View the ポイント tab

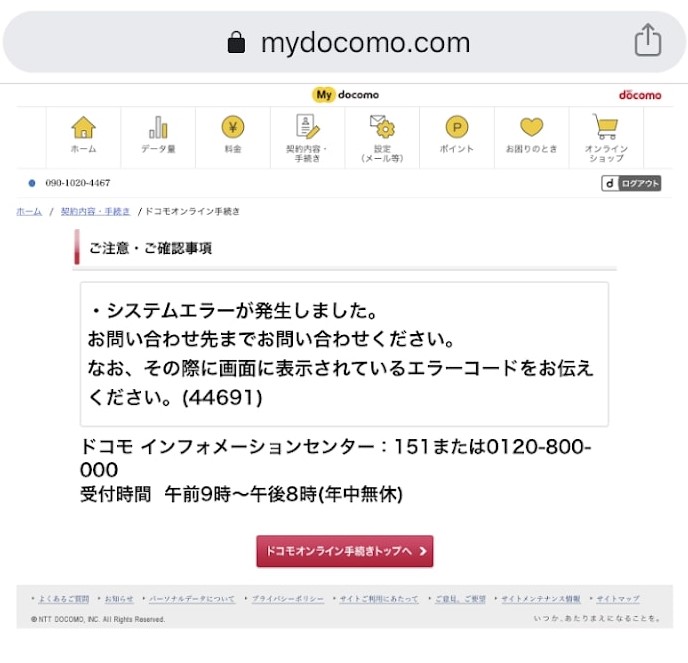[x=456, y=138]
